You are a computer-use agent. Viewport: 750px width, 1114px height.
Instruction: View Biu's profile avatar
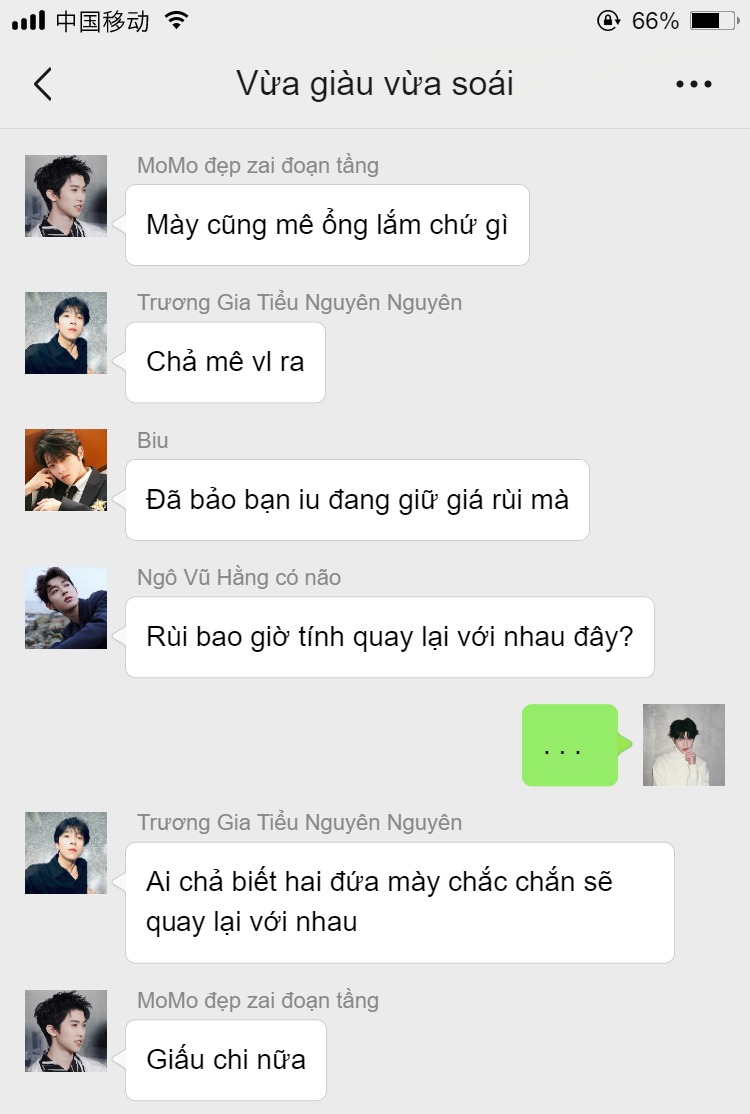point(66,470)
